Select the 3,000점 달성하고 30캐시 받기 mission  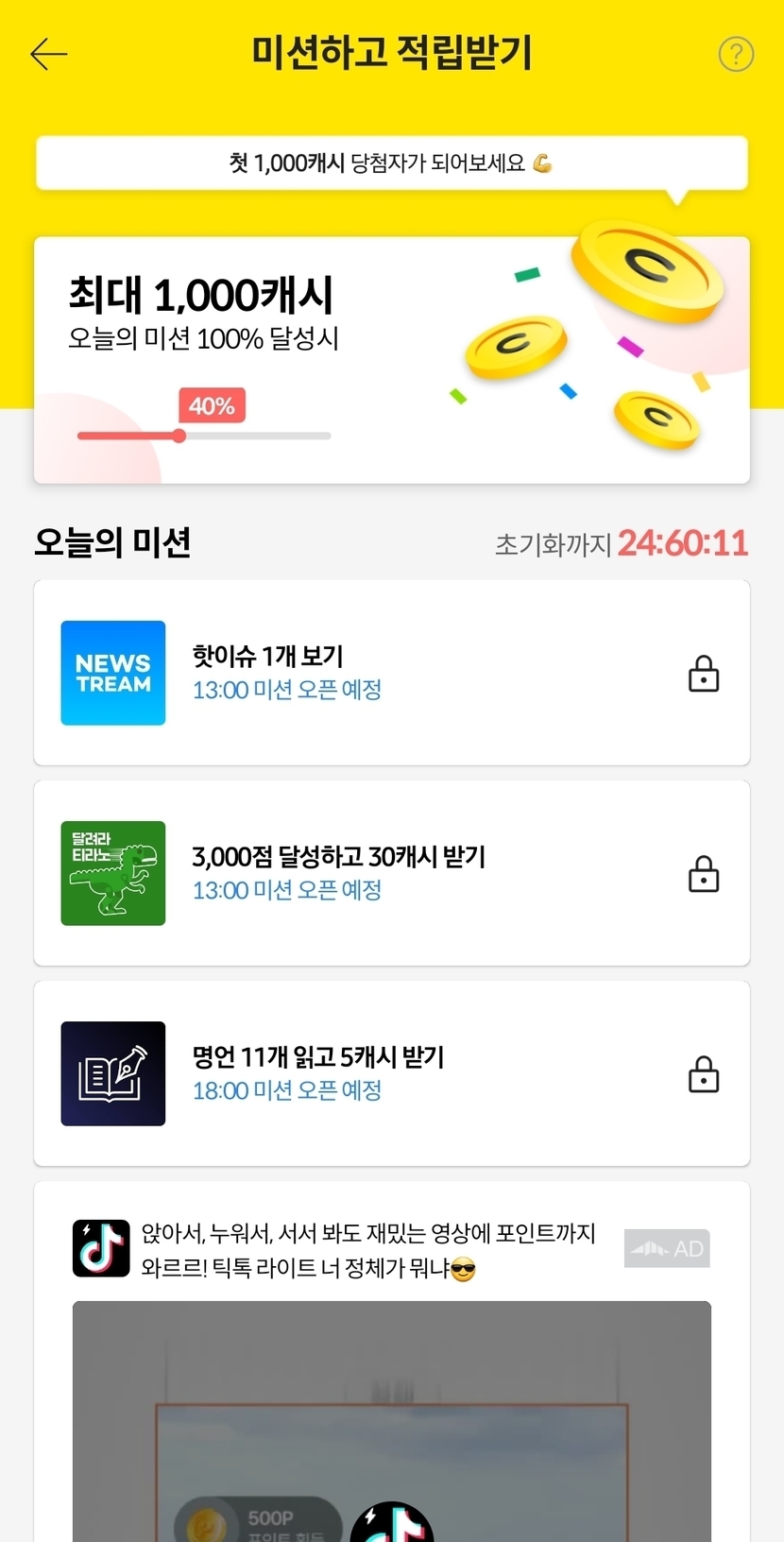point(391,873)
